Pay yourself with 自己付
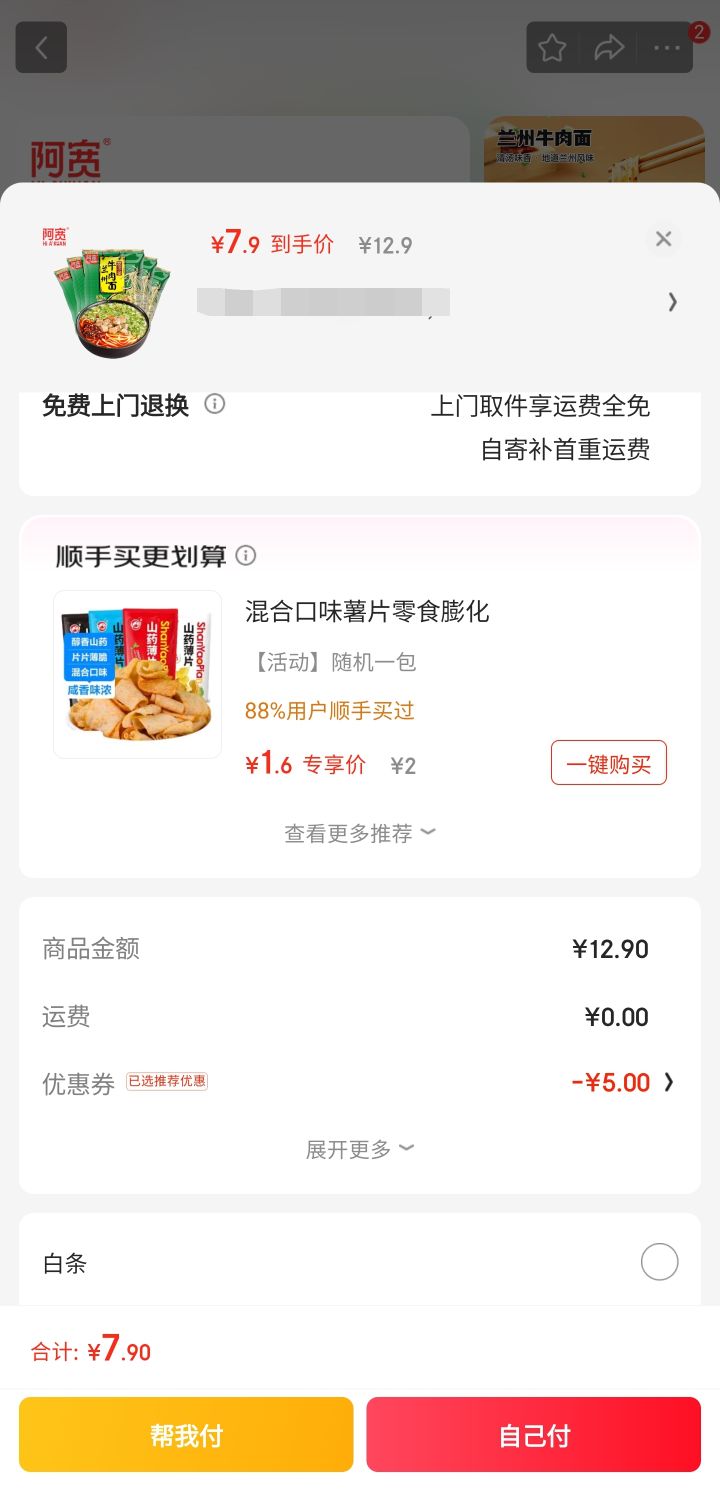This screenshot has width=720, height=1495. 533,1435
